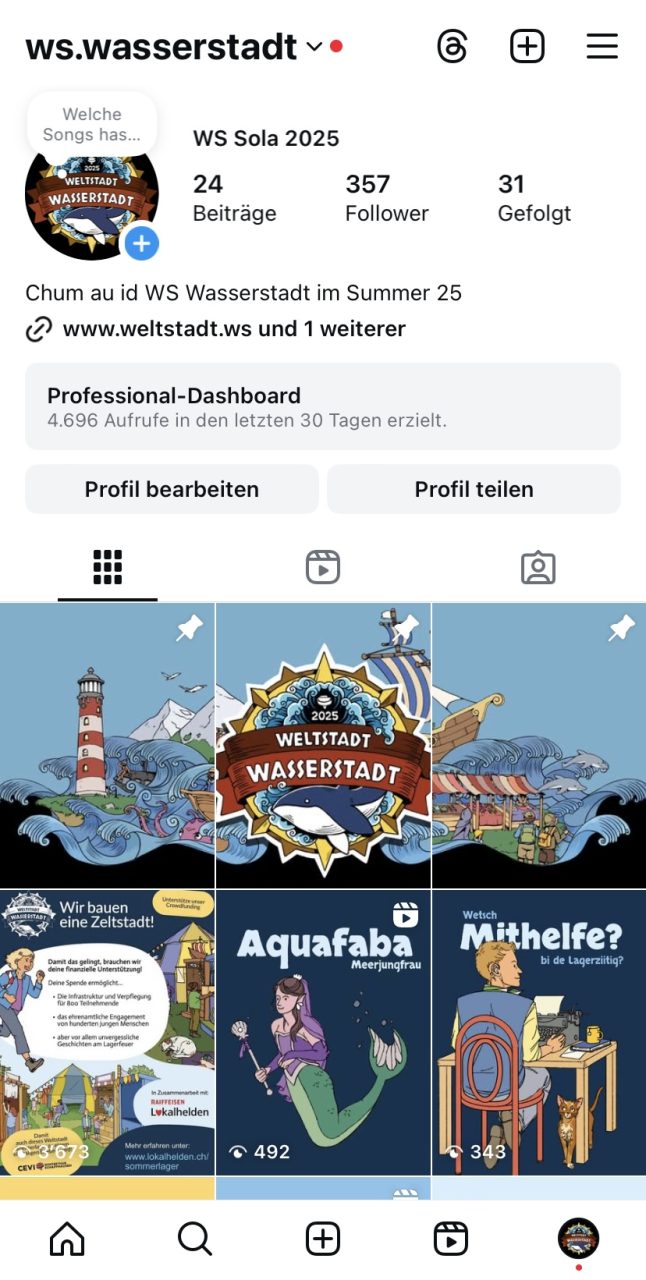Screen dimensions: 646x1280
Task: View the 357 Follower list
Action: pyautogui.click(x=386, y=198)
